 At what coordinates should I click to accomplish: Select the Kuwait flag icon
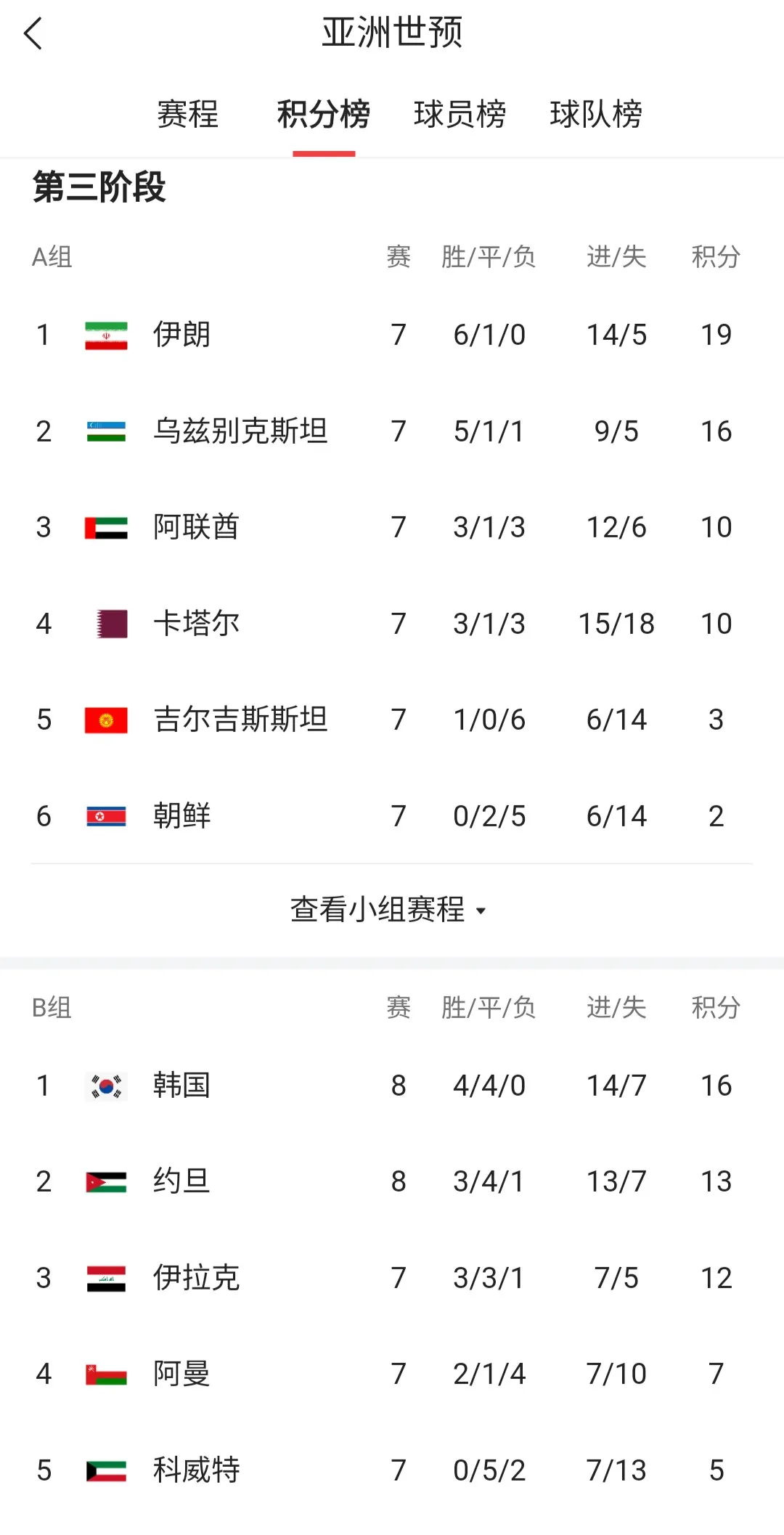pos(105,1470)
